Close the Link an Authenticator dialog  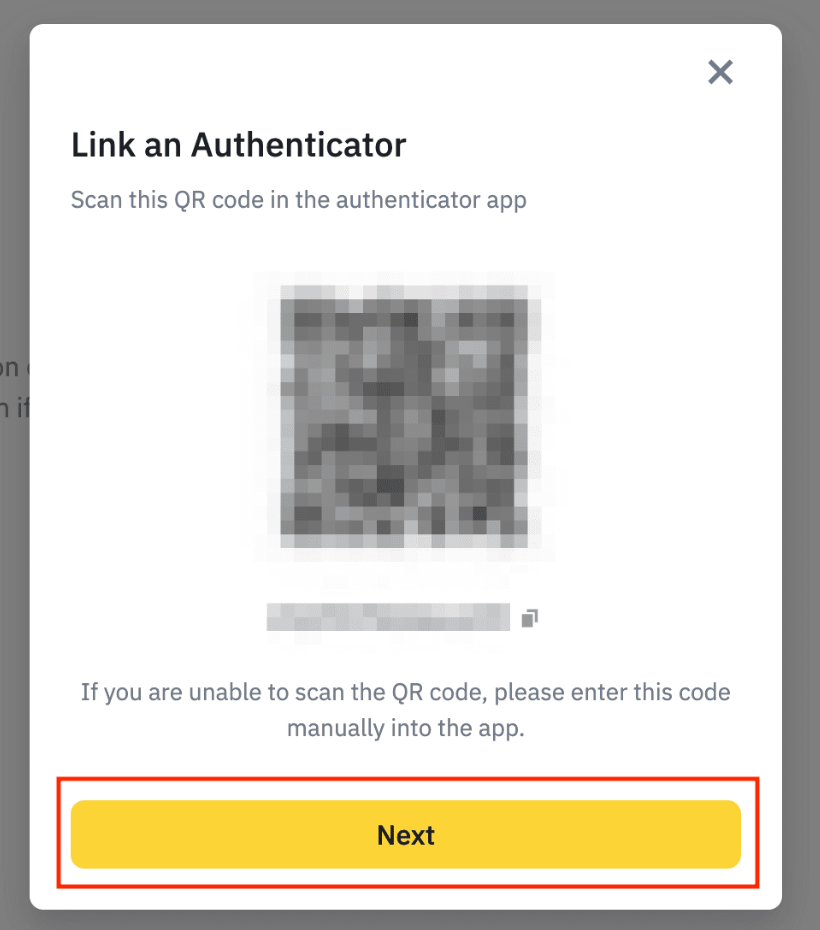(720, 72)
